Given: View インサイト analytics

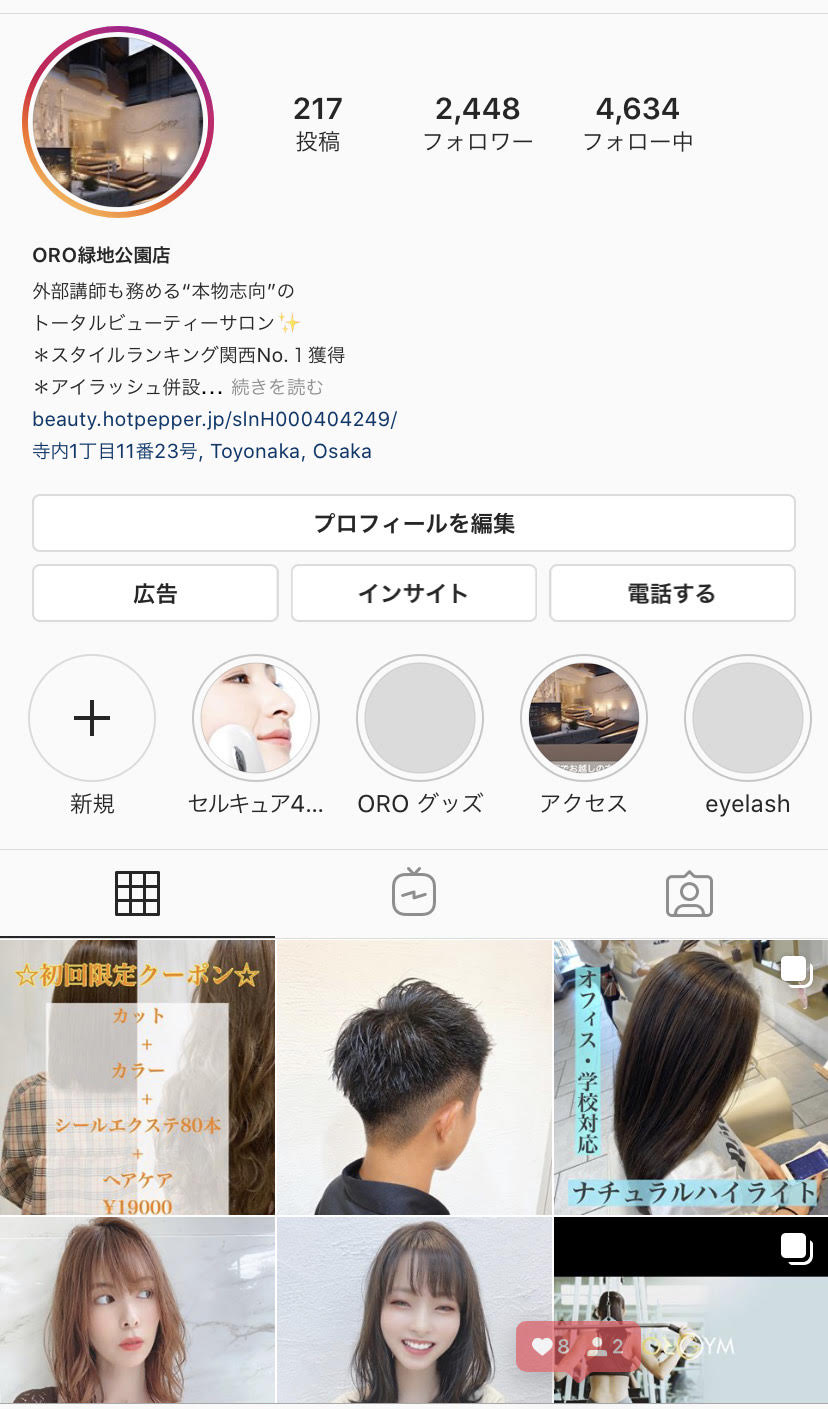Looking at the screenshot, I should (x=413, y=593).
